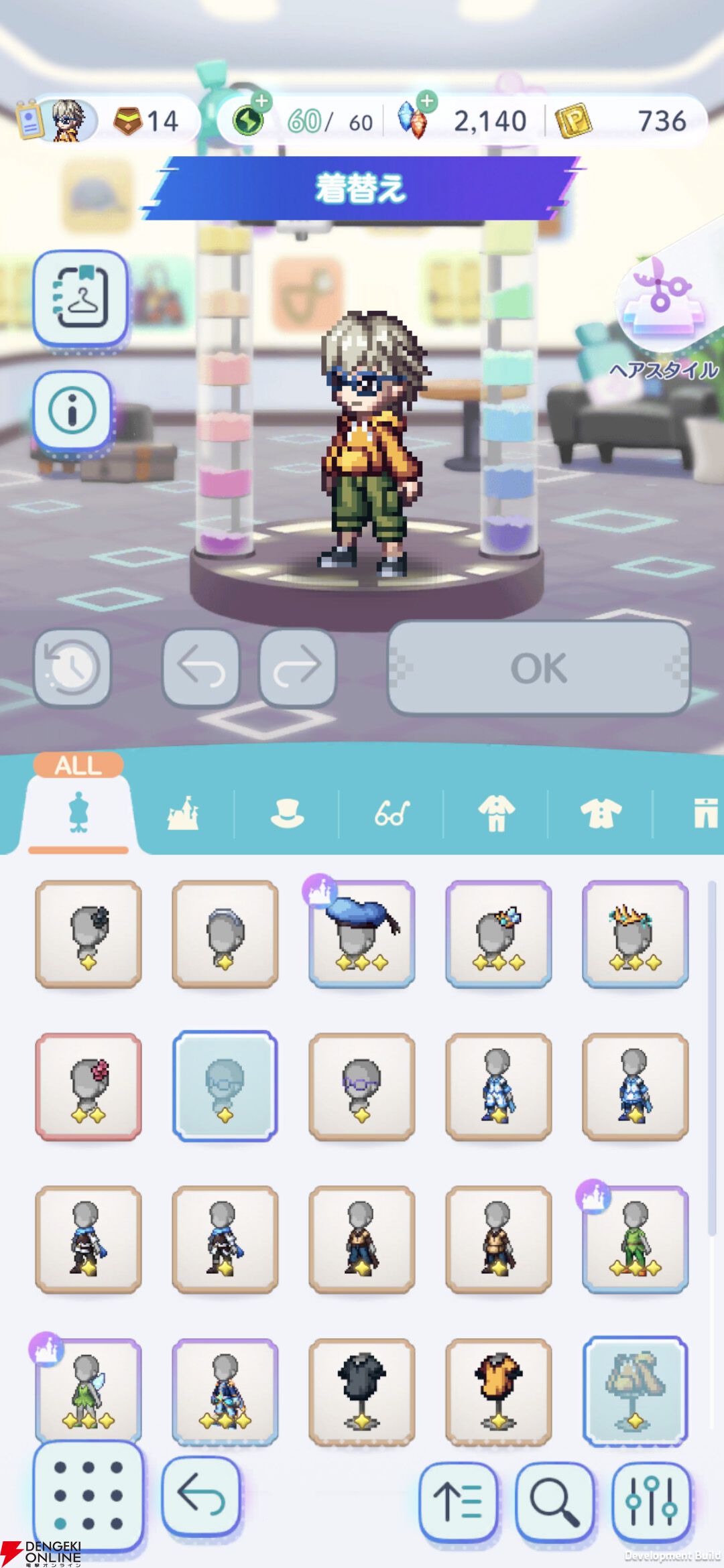Select the black polo shirt item
This screenshot has height=1568, width=724.
point(361,1392)
